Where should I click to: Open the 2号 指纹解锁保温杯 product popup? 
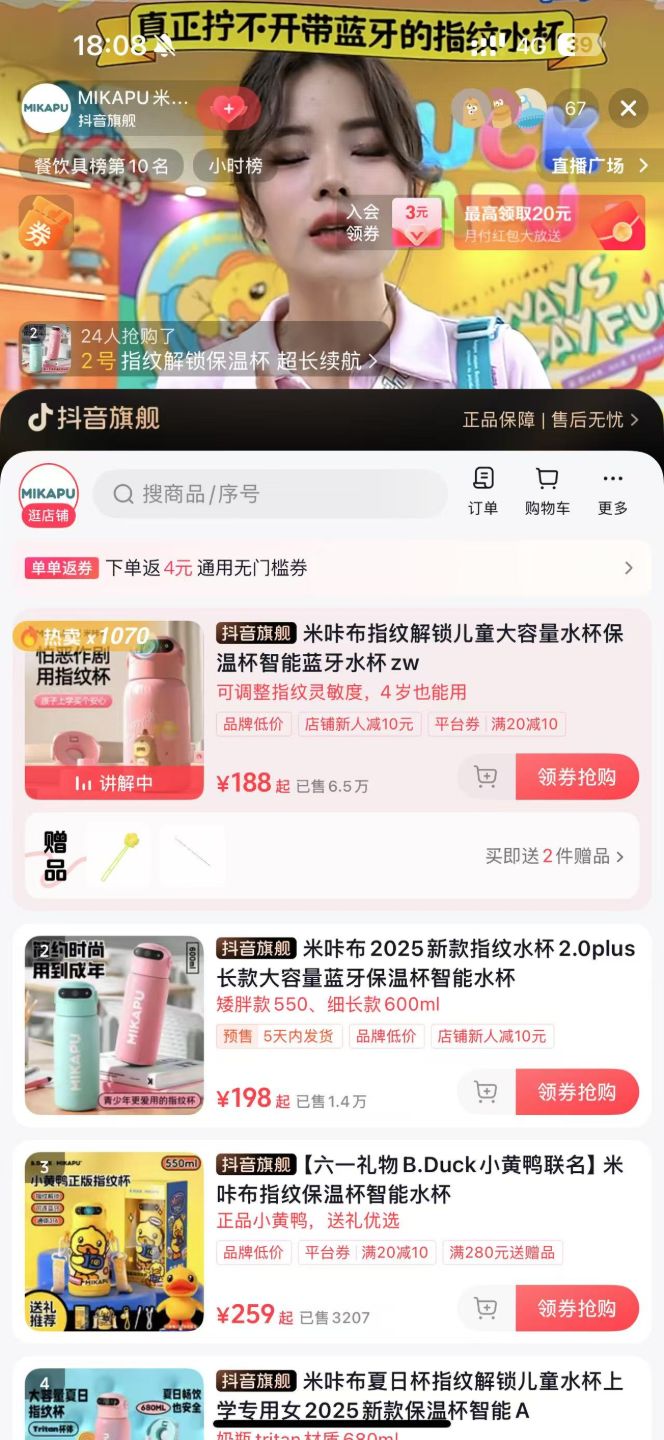point(200,350)
